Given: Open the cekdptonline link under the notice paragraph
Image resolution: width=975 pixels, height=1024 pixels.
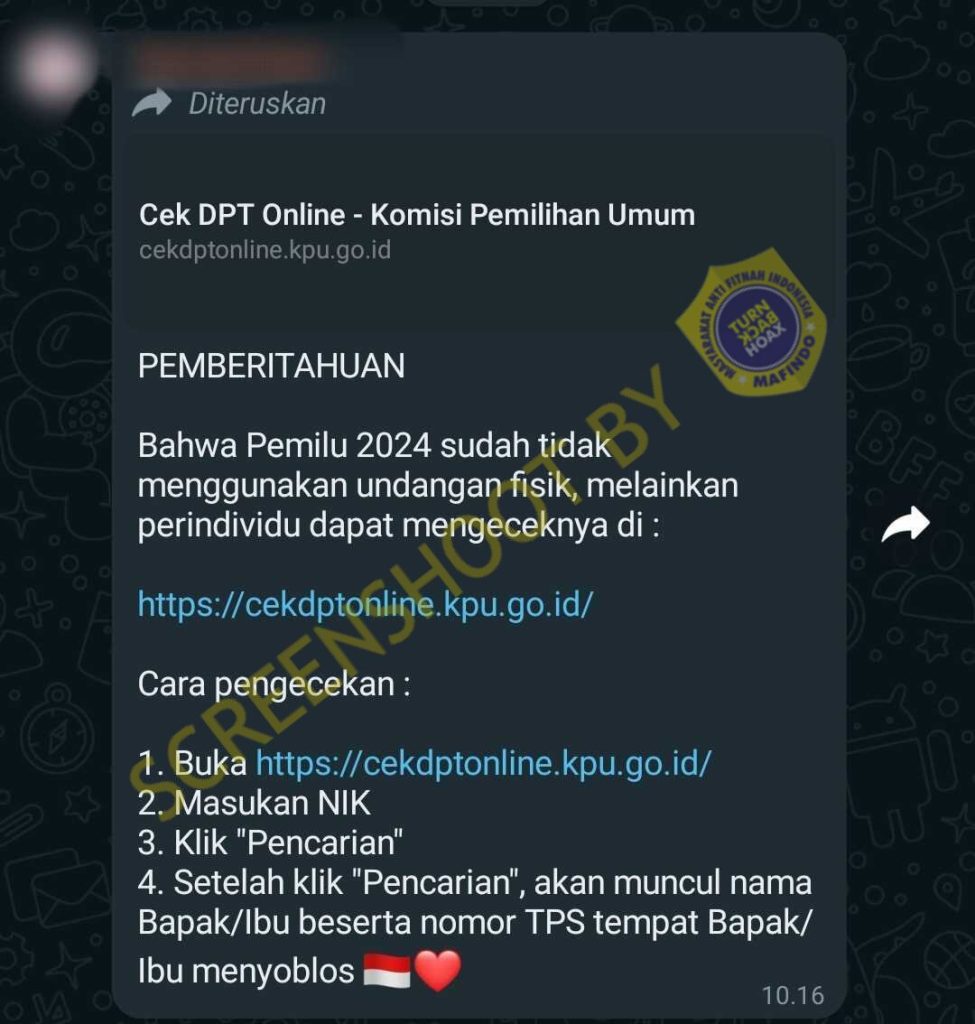Looking at the screenshot, I should (x=365, y=604).
